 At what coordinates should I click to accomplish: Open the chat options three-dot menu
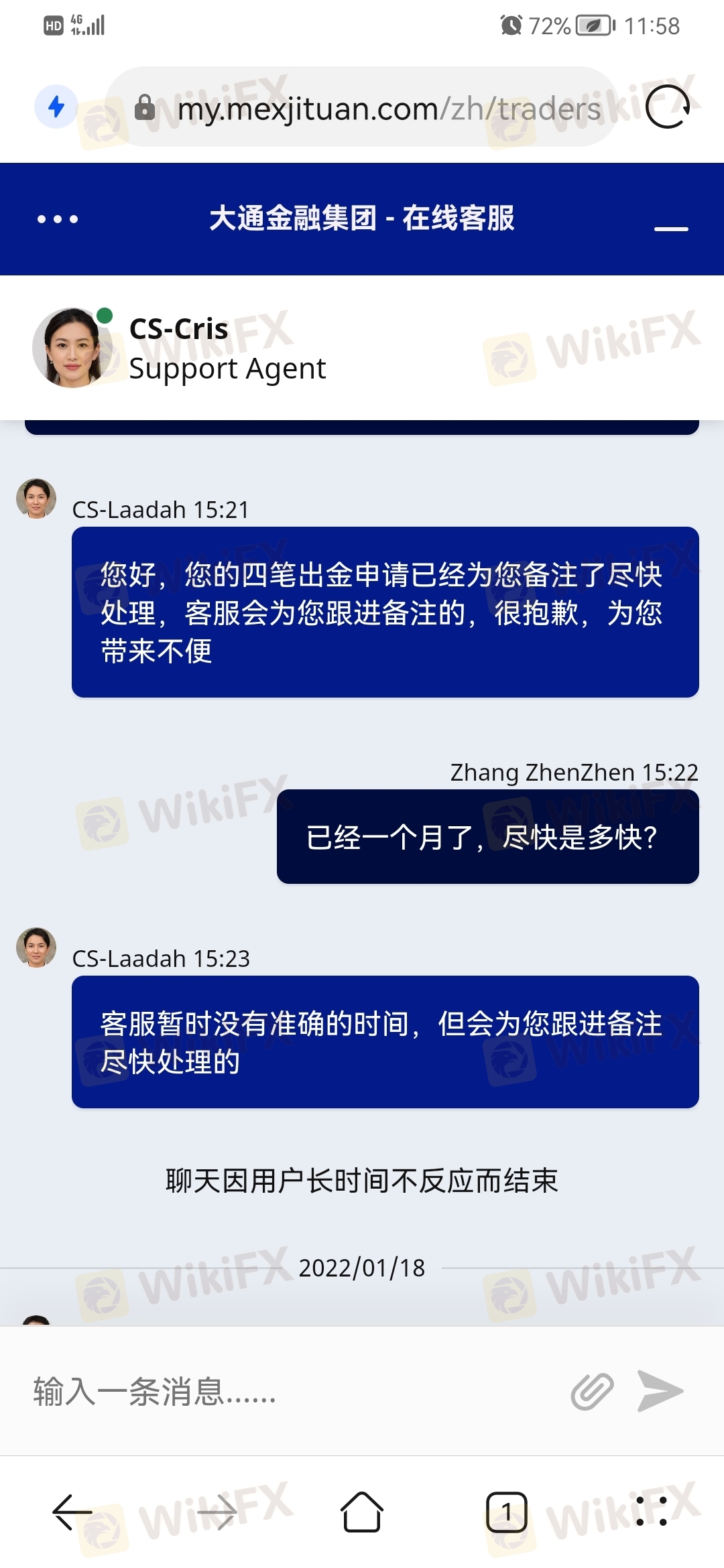click(58, 219)
